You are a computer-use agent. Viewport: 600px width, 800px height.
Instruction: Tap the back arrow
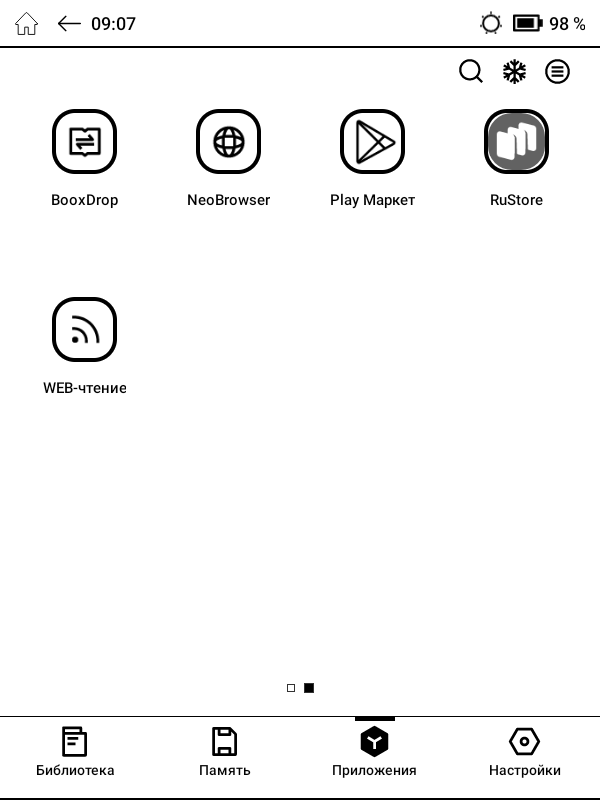coord(69,24)
